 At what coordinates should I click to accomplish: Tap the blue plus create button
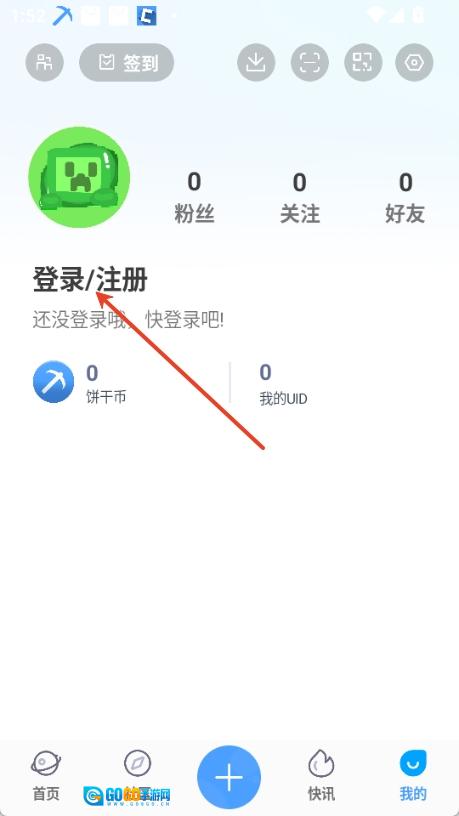(229, 777)
